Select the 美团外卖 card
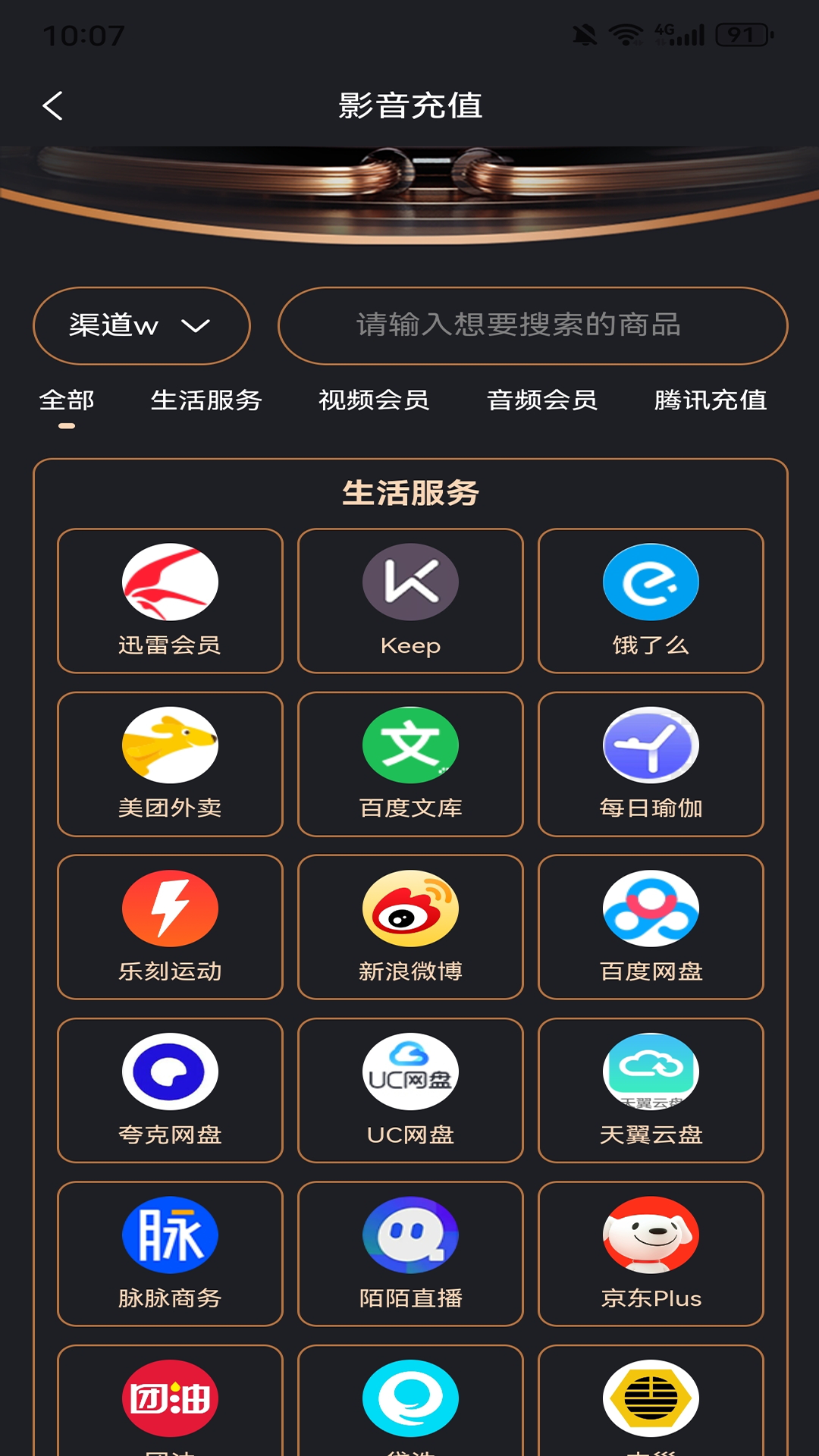 click(170, 764)
